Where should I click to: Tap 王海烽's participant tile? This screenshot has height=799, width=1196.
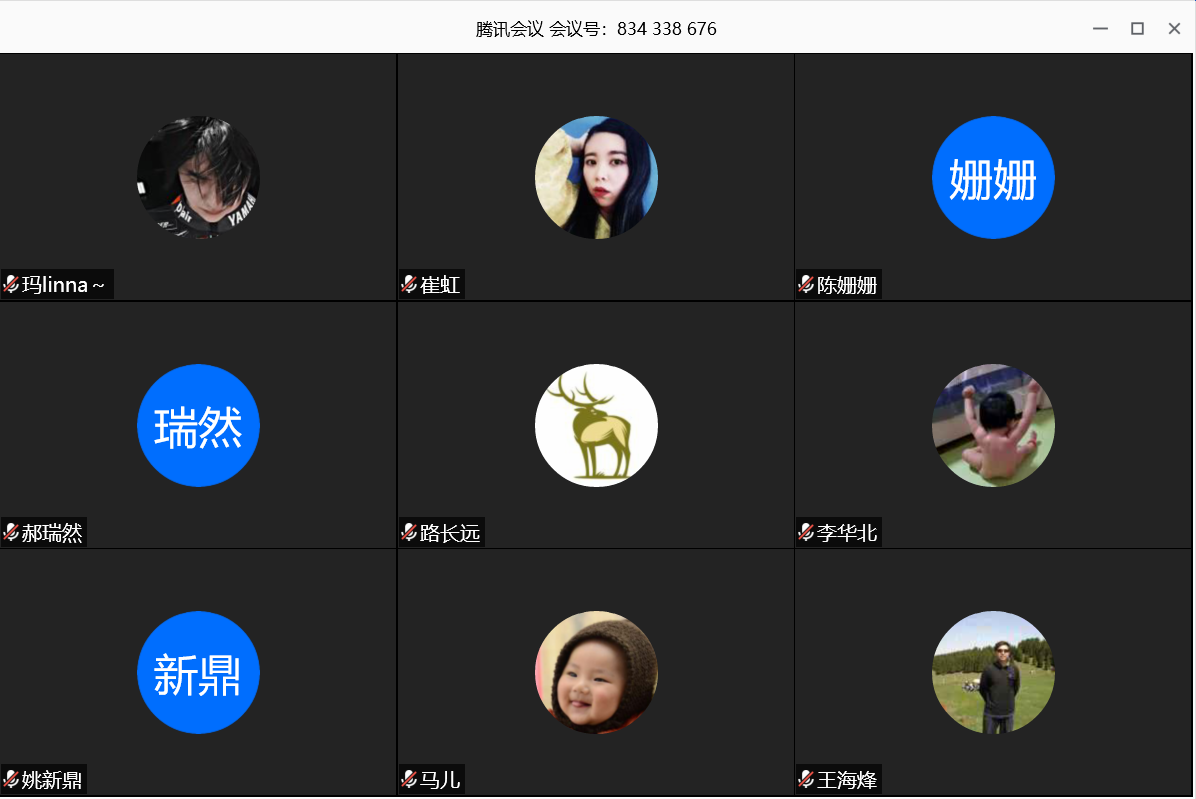pyautogui.click(x=993, y=672)
